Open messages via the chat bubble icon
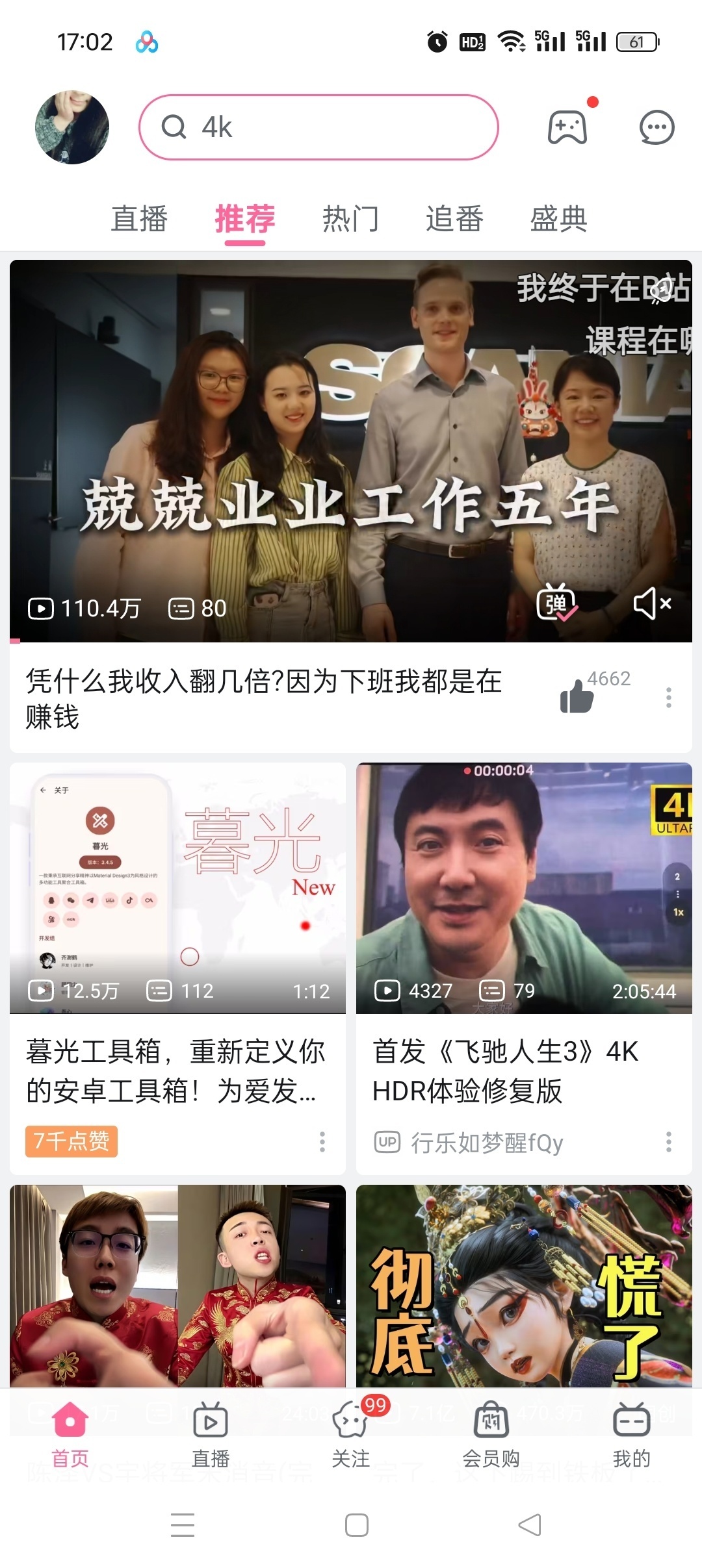 656,128
